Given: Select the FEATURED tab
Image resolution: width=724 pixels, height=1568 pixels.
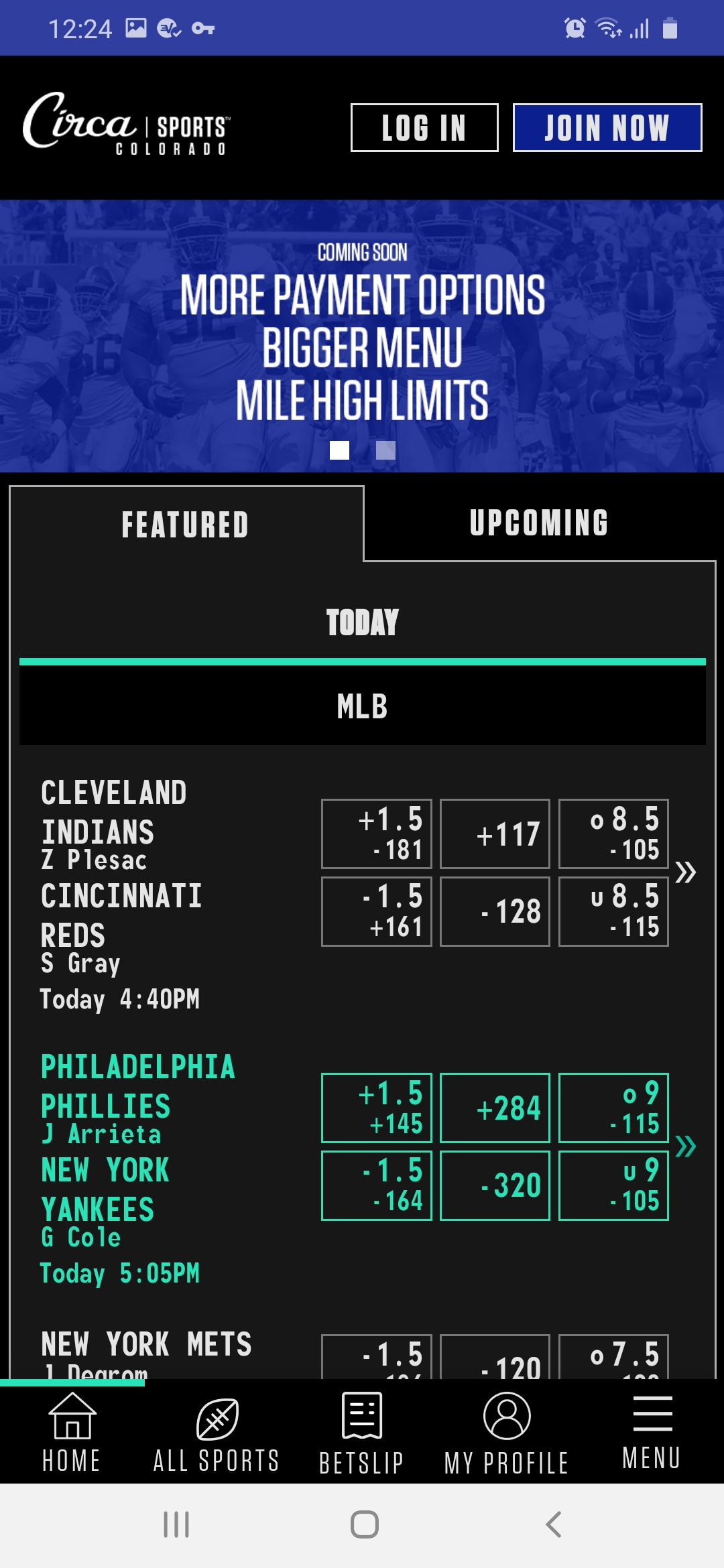Looking at the screenshot, I should click(186, 524).
